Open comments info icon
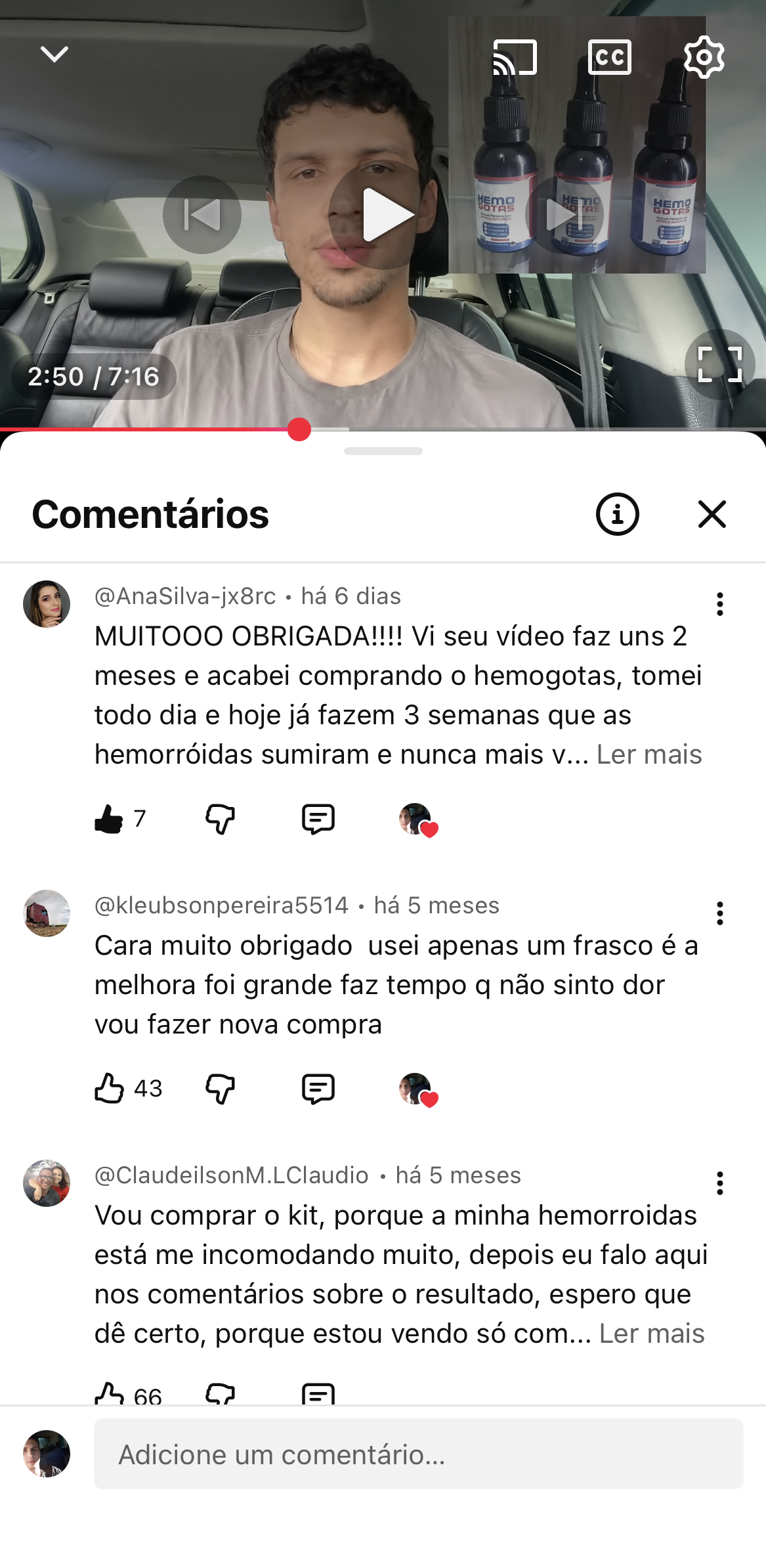This screenshot has width=766, height=1568. (x=617, y=514)
